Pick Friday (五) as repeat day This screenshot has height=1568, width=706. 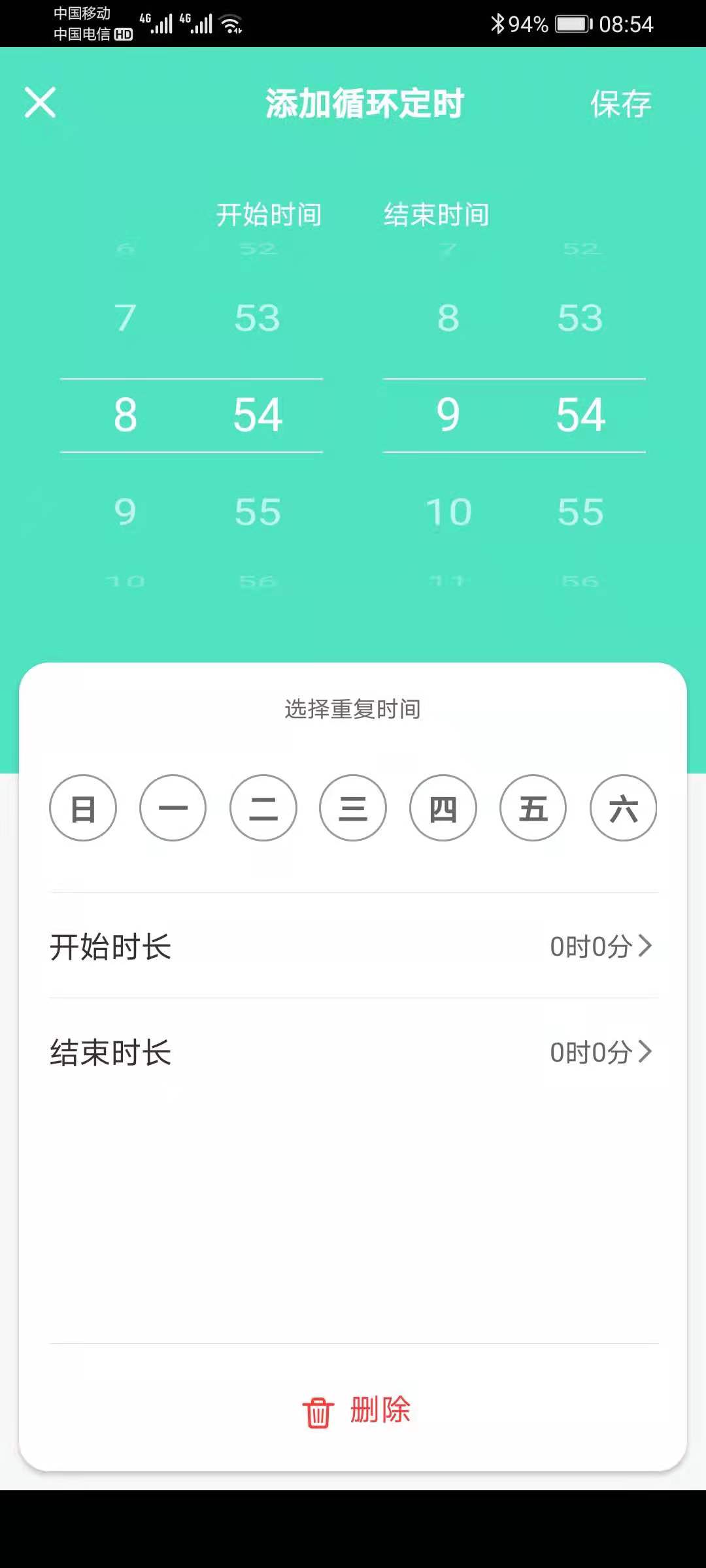coord(533,808)
